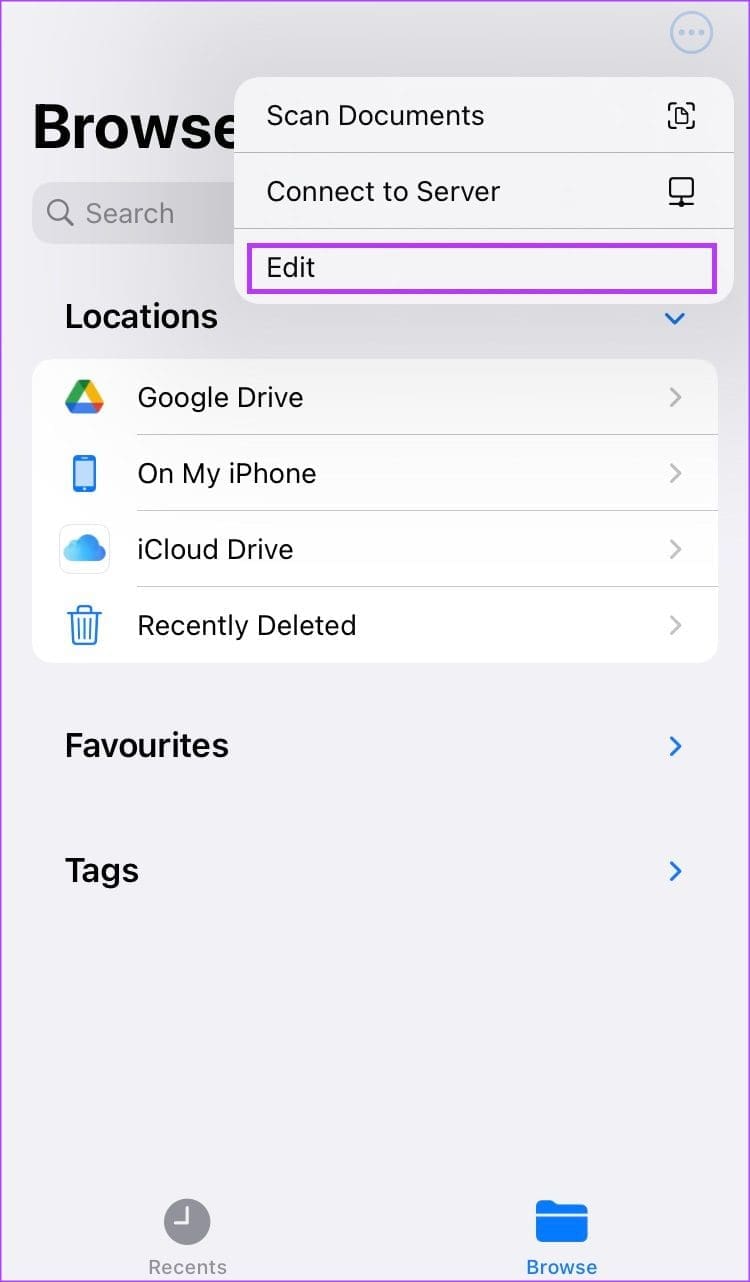Image resolution: width=750 pixels, height=1282 pixels.
Task: Select the Google Drive icon
Action: pyautogui.click(x=84, y=396)
